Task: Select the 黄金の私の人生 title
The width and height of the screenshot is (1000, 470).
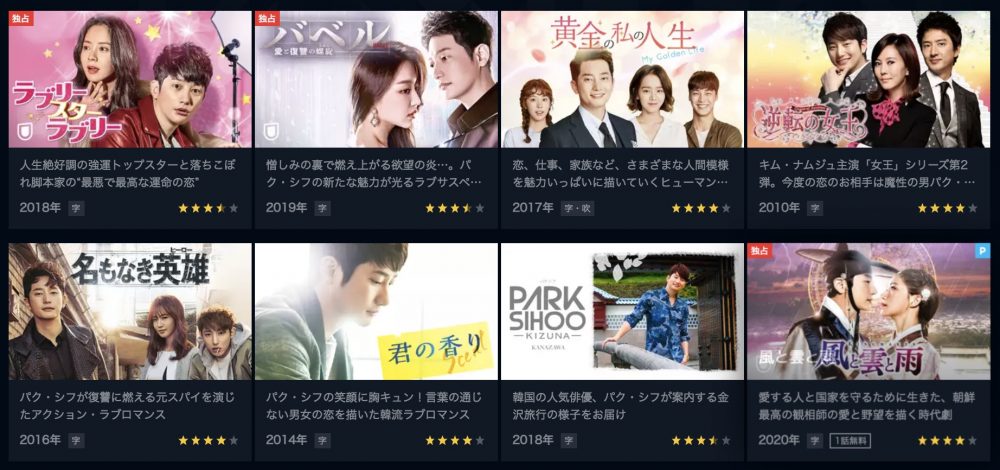Action: click(622, 80)
